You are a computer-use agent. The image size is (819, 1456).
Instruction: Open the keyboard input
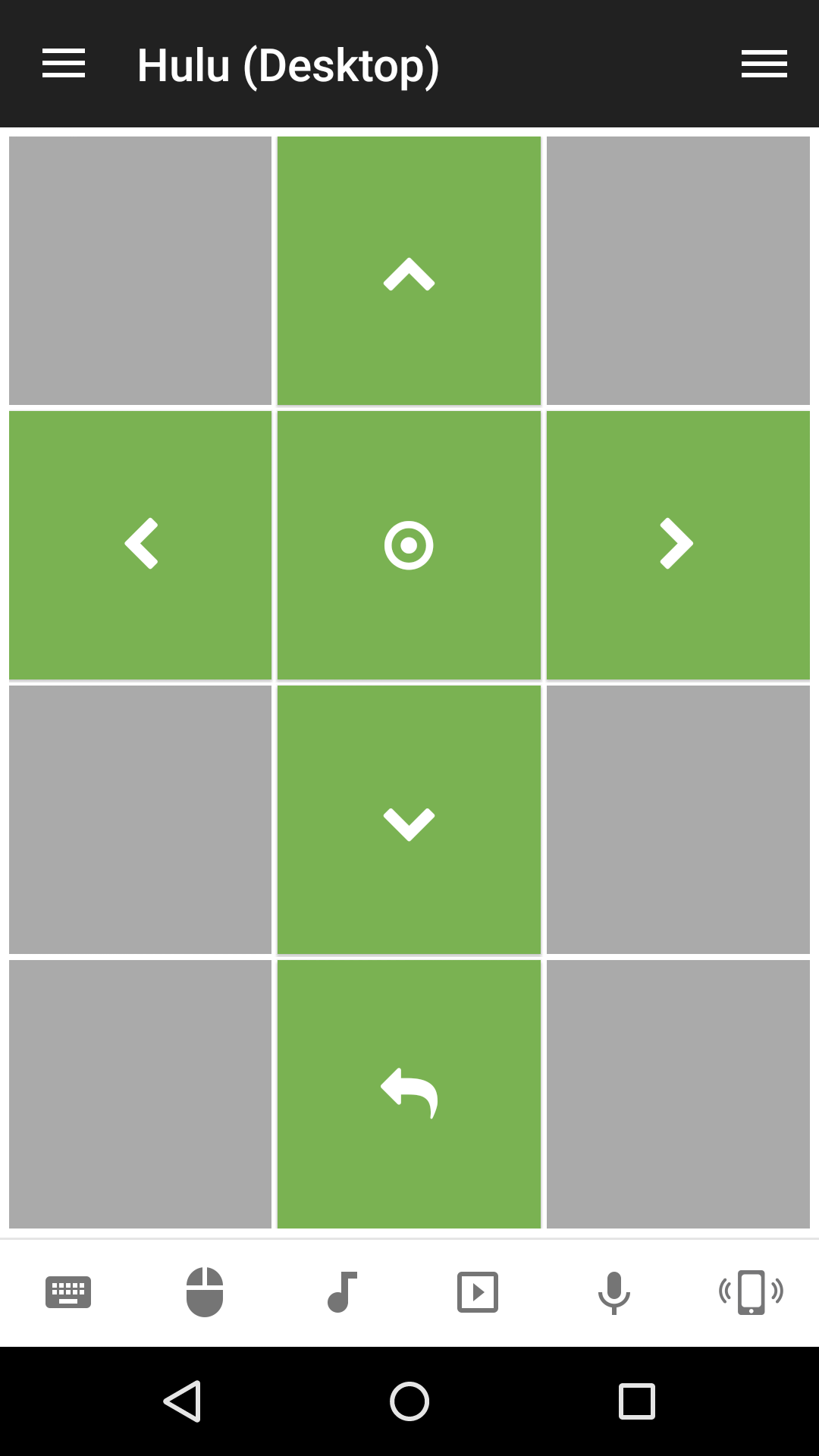tap(68, 1292)
